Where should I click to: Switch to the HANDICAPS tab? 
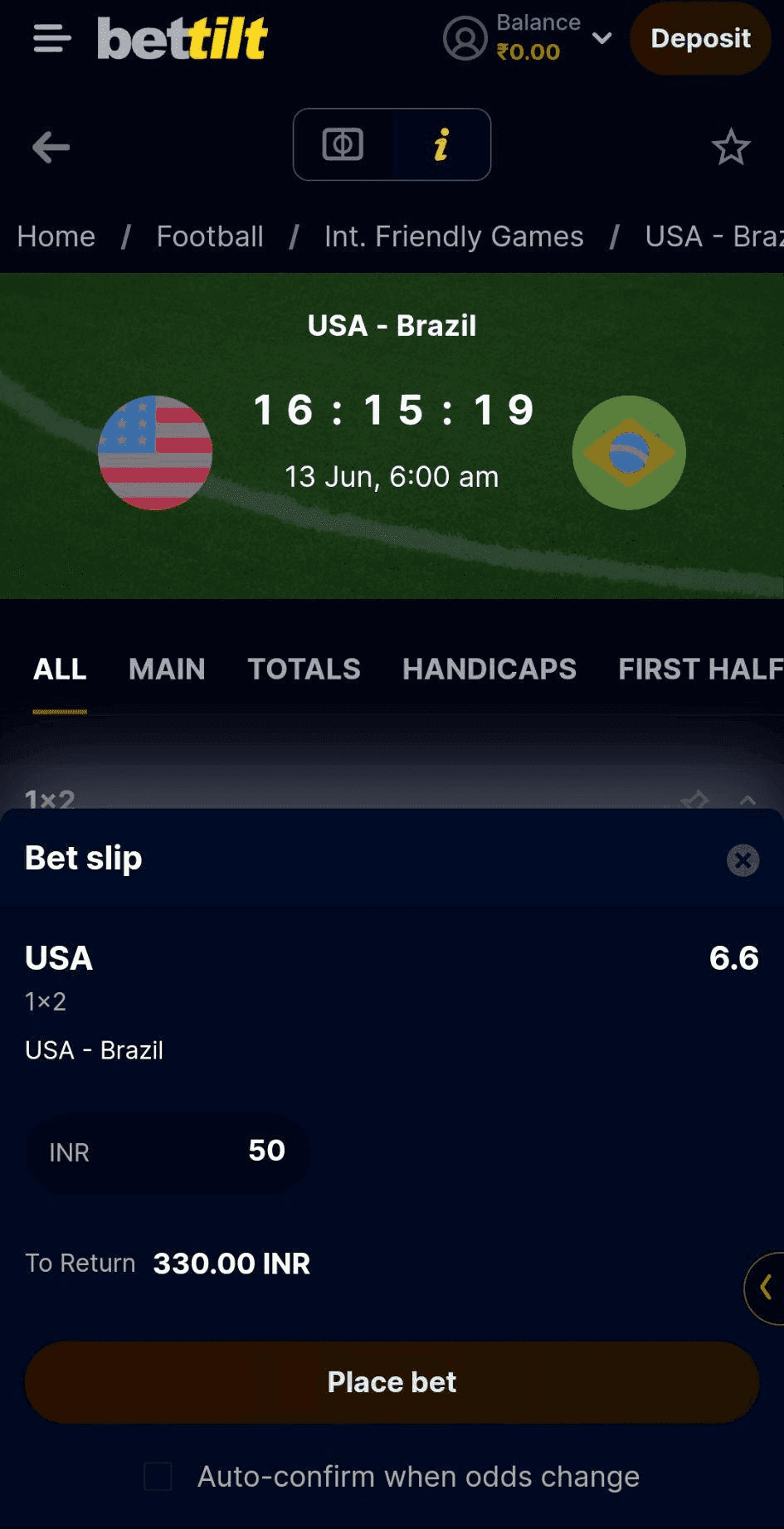pos(489,669)
